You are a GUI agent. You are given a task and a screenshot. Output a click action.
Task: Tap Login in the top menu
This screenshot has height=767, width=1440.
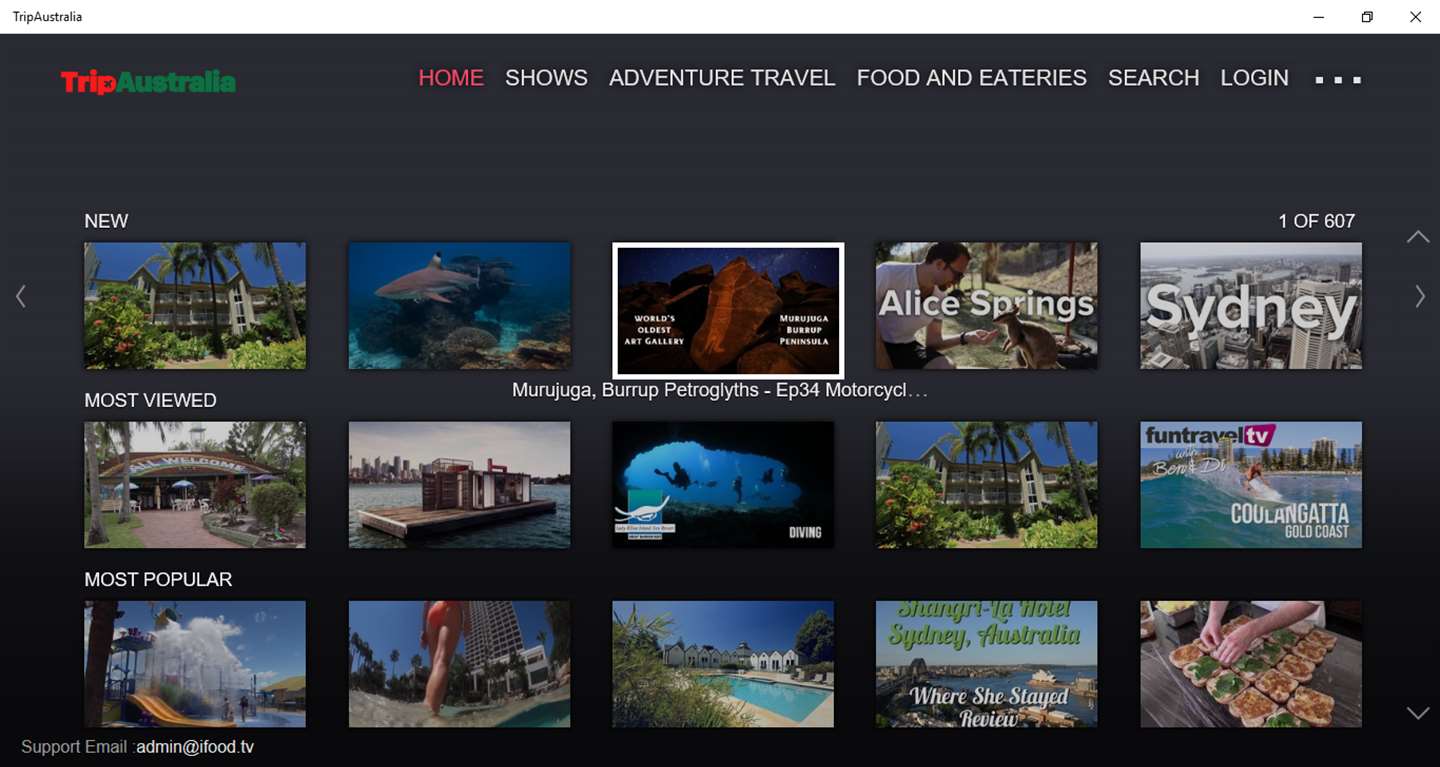(x=1254, y=78)
